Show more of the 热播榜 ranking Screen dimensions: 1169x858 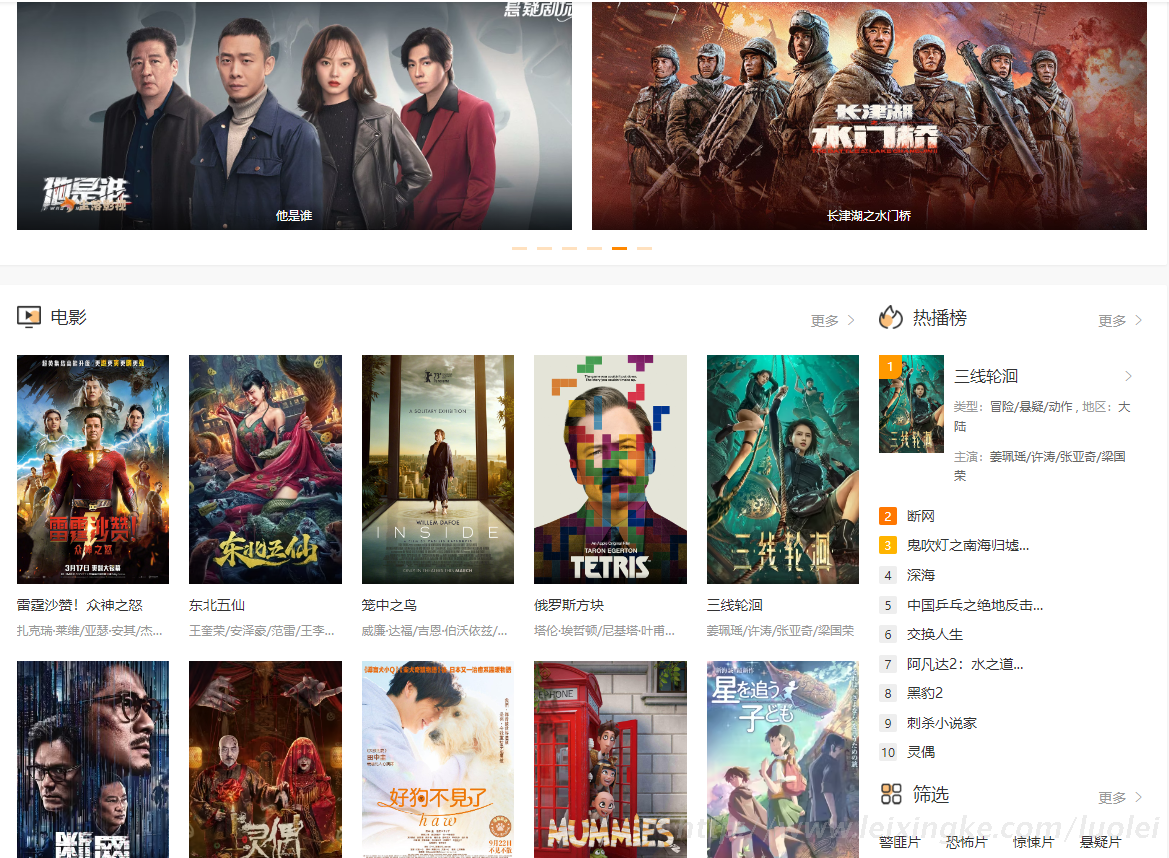[x=1119, y=321]
